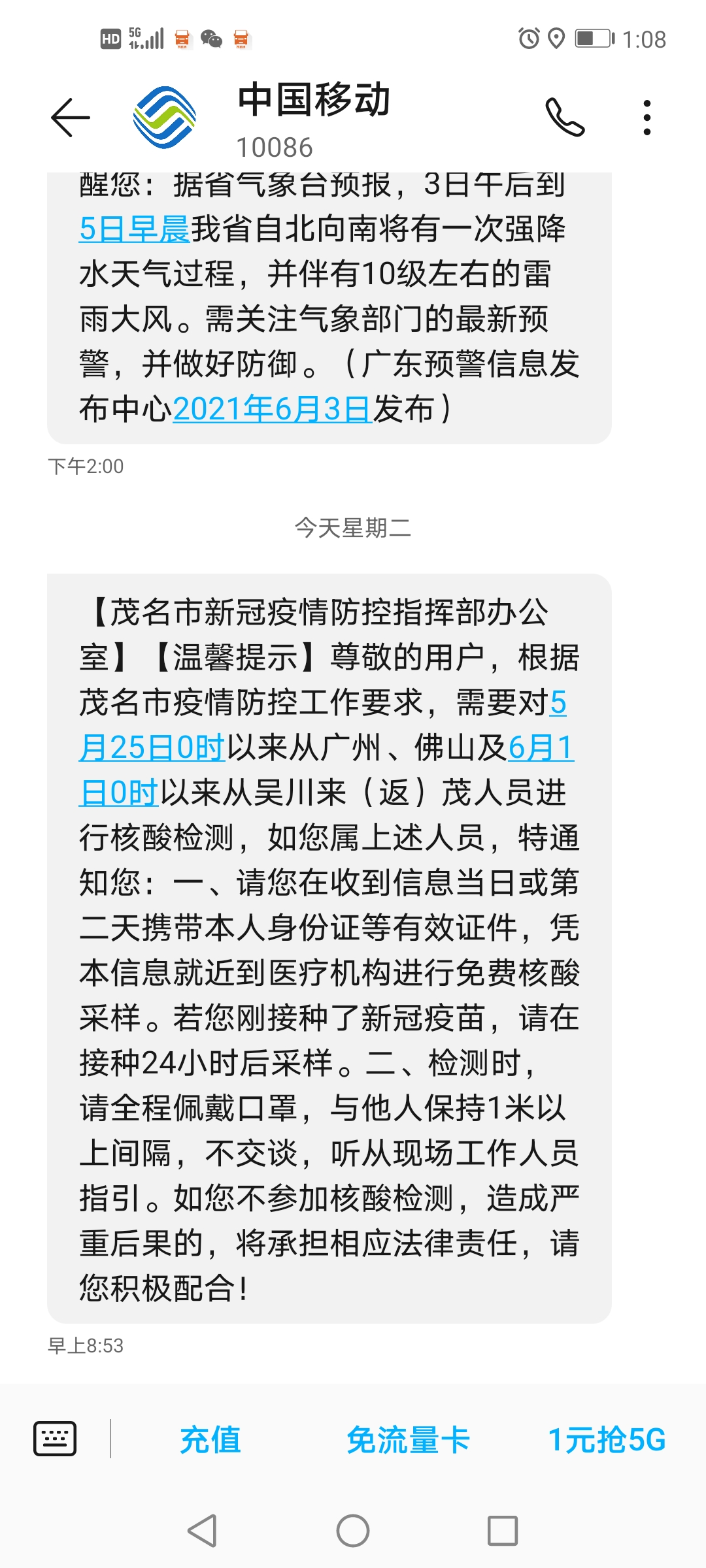Select the 免流量卡 option
This screenshot has width=706, height=1568.
coord(408,1439)
